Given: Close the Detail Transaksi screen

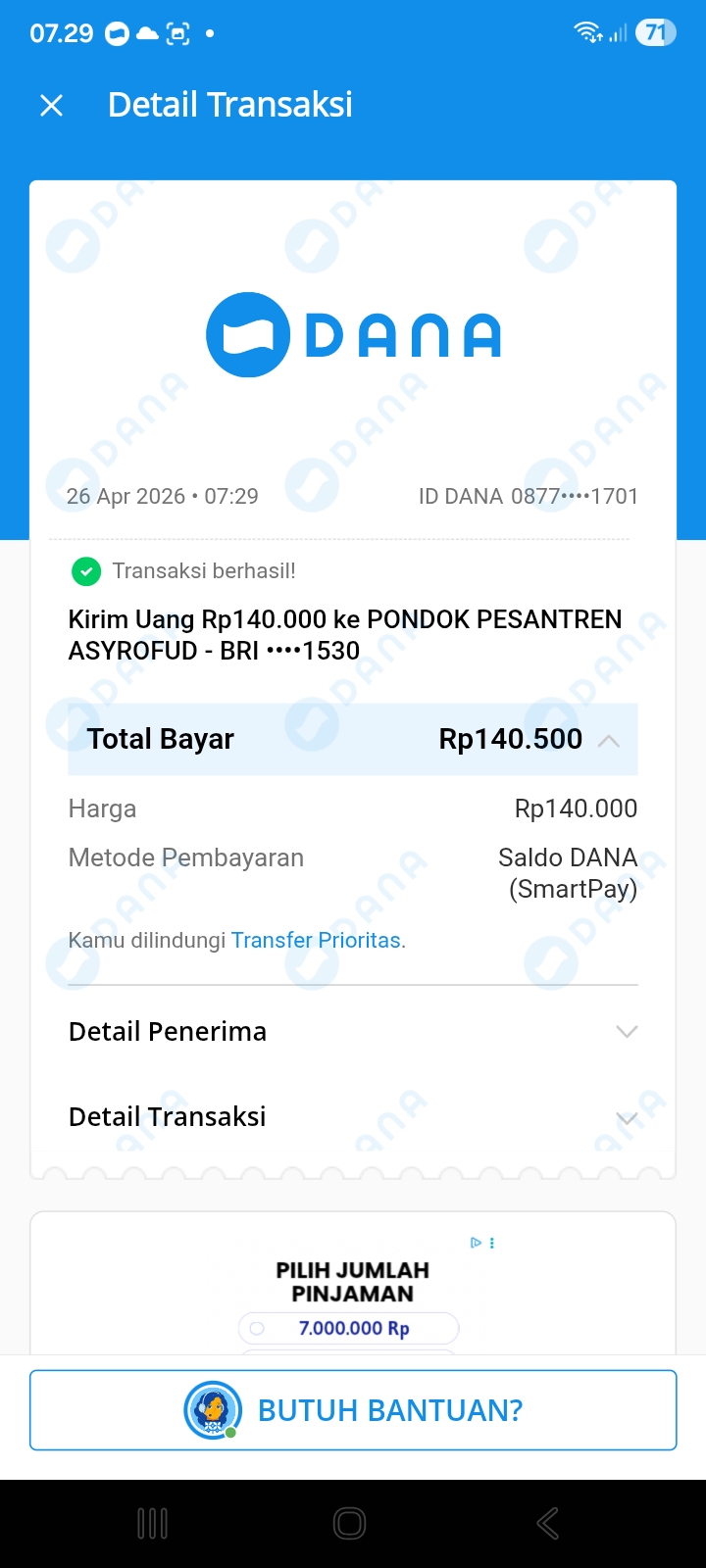Looking at the screenshot, I should (x=51, y=106).
